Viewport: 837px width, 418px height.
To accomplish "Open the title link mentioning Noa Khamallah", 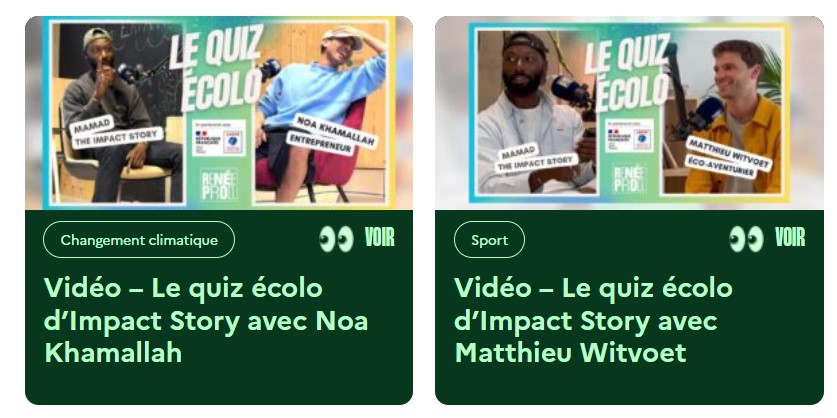I will tap(205, 321).
